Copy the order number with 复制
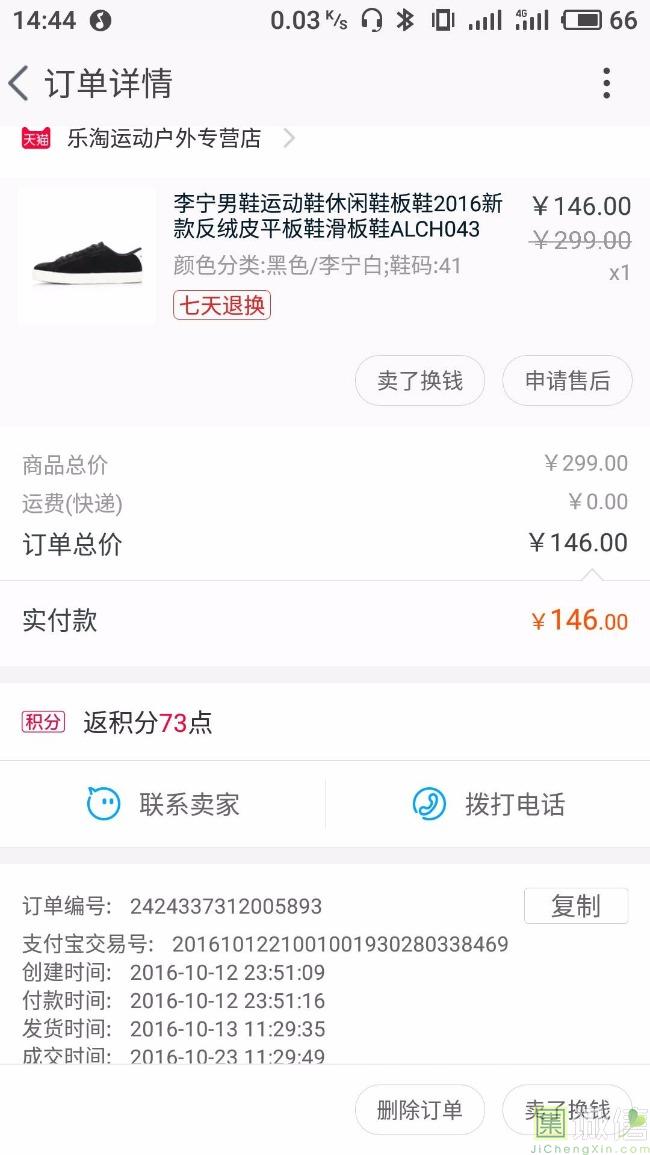The width and height of the screenshot is (650, 1155). point(576,906)
